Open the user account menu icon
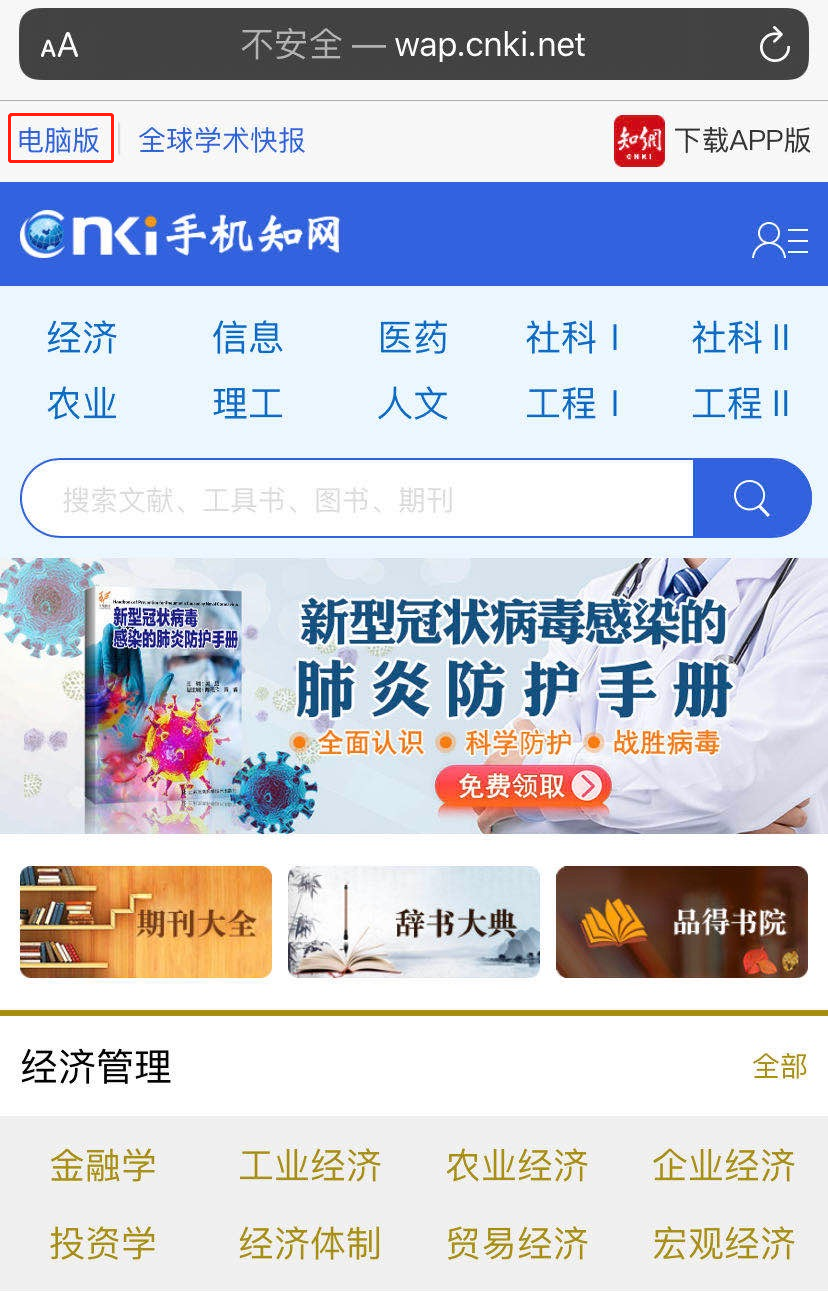 (x=779, y=240)
